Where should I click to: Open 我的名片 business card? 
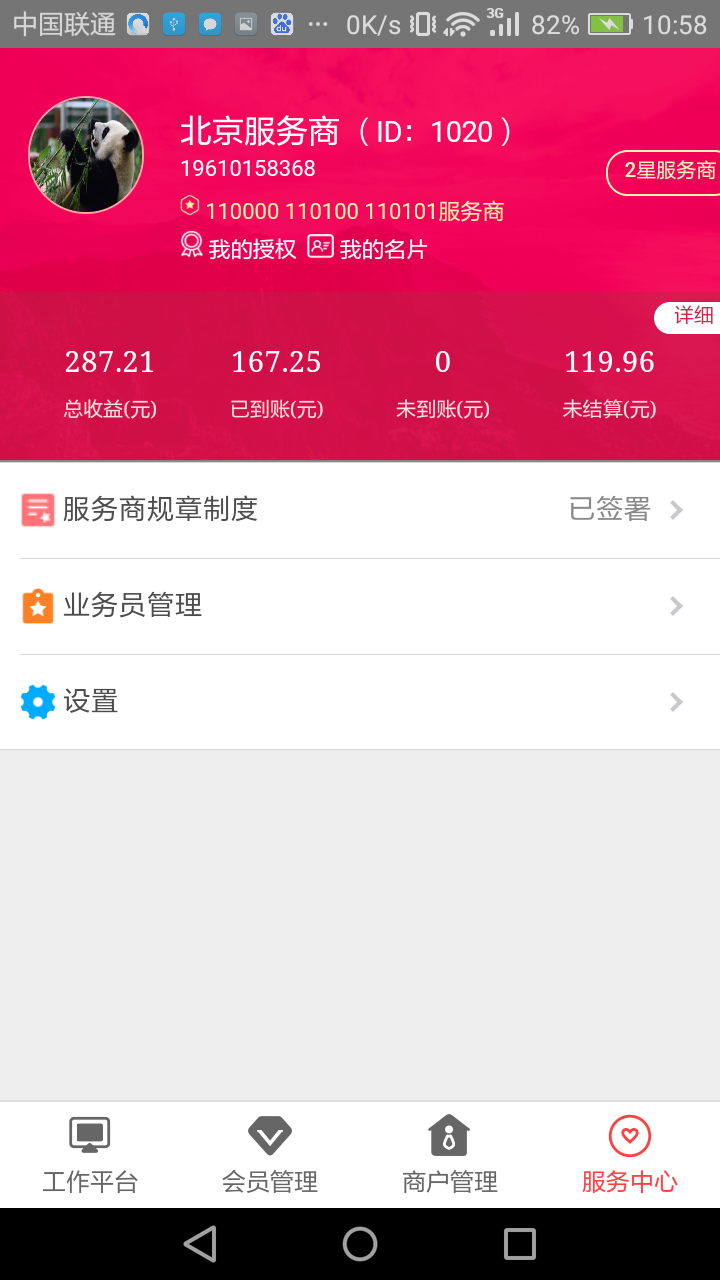point(367,247)
